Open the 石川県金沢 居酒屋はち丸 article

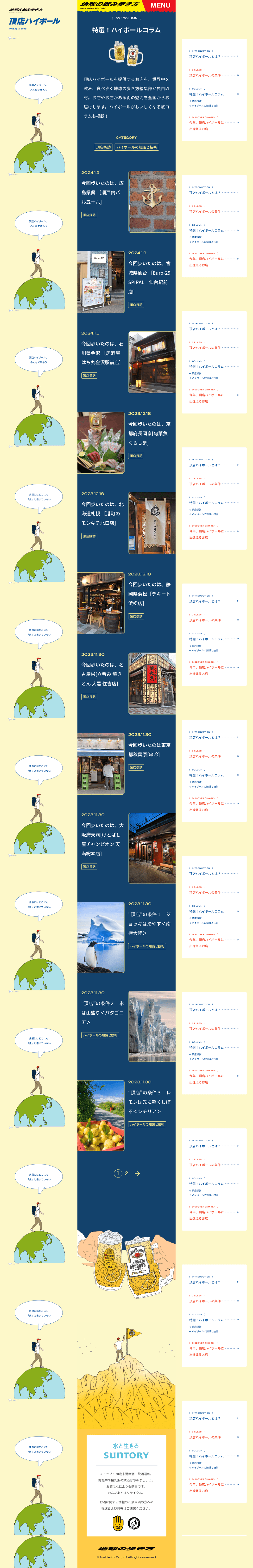[x=103, y=353]
